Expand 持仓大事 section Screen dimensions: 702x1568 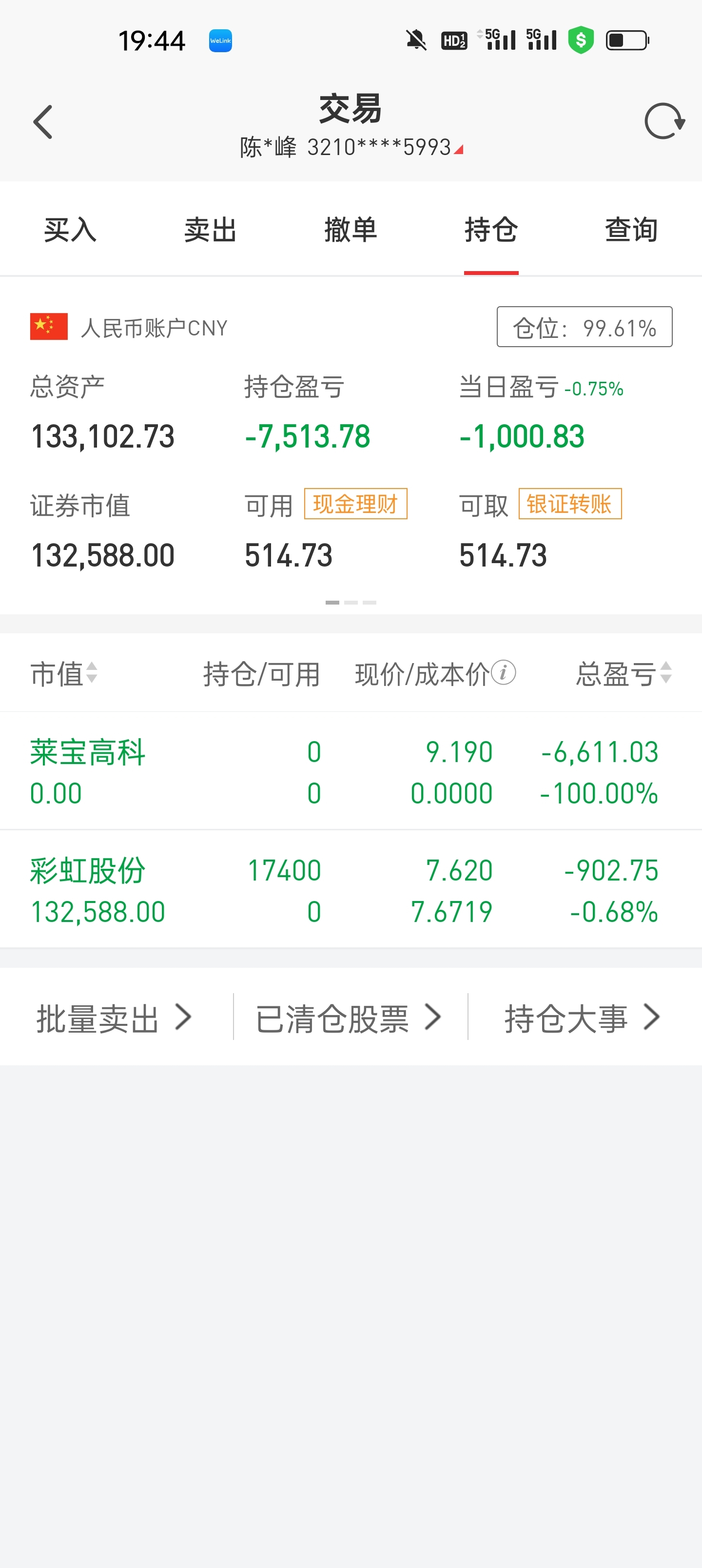coord(580,1016)
